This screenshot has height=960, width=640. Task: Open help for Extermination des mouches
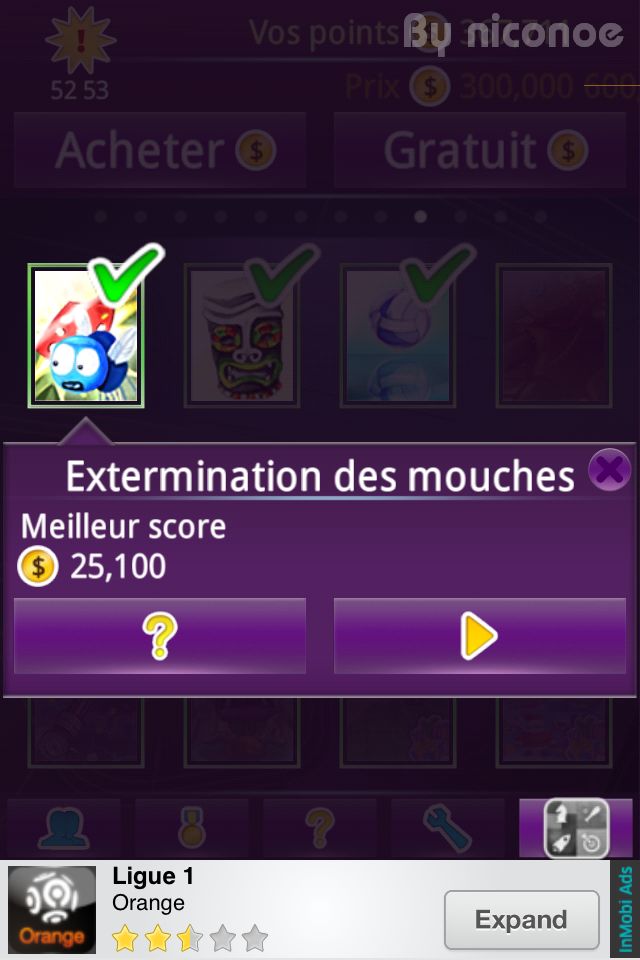160,636
